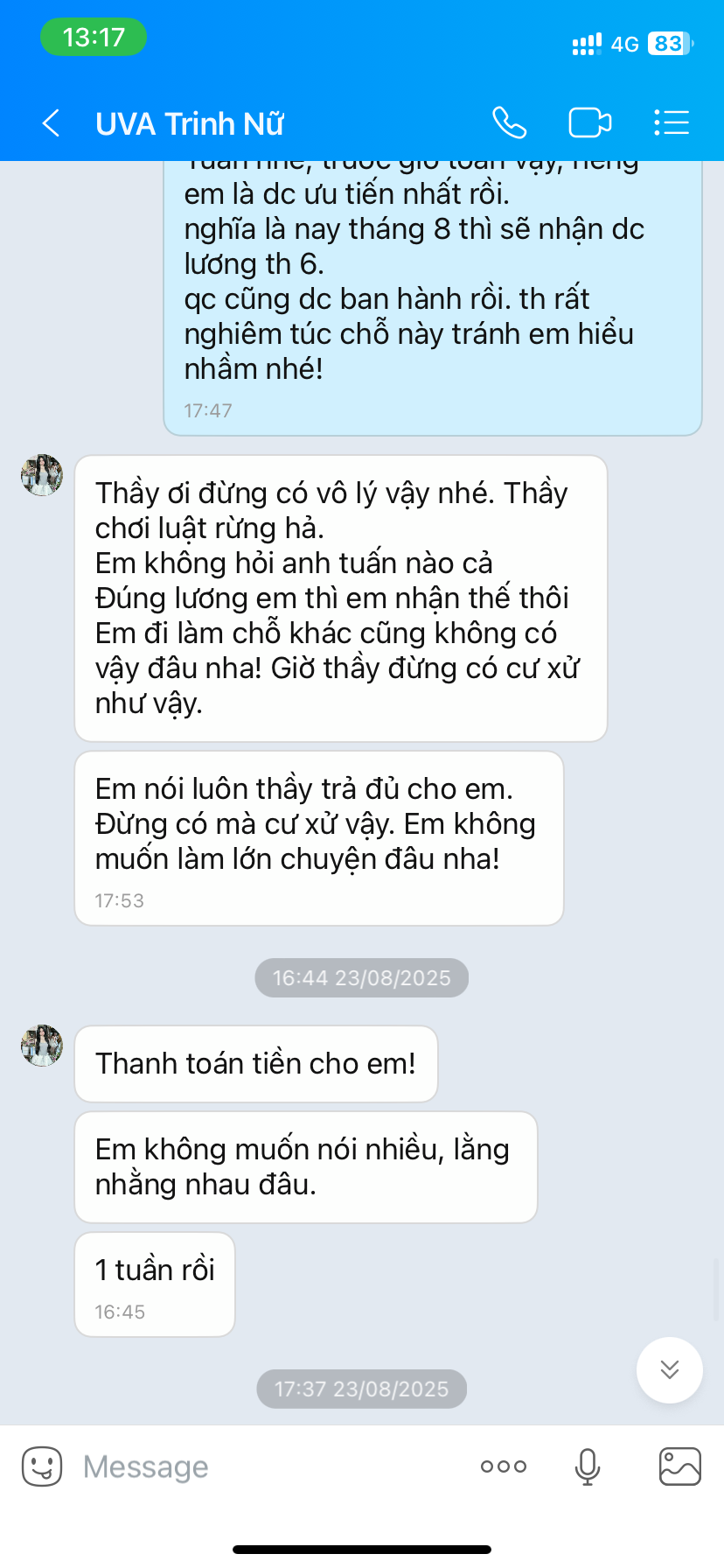Viewport: 724px width, 1568px height.
Task: Record a voice message
Action: [588, 1466]
